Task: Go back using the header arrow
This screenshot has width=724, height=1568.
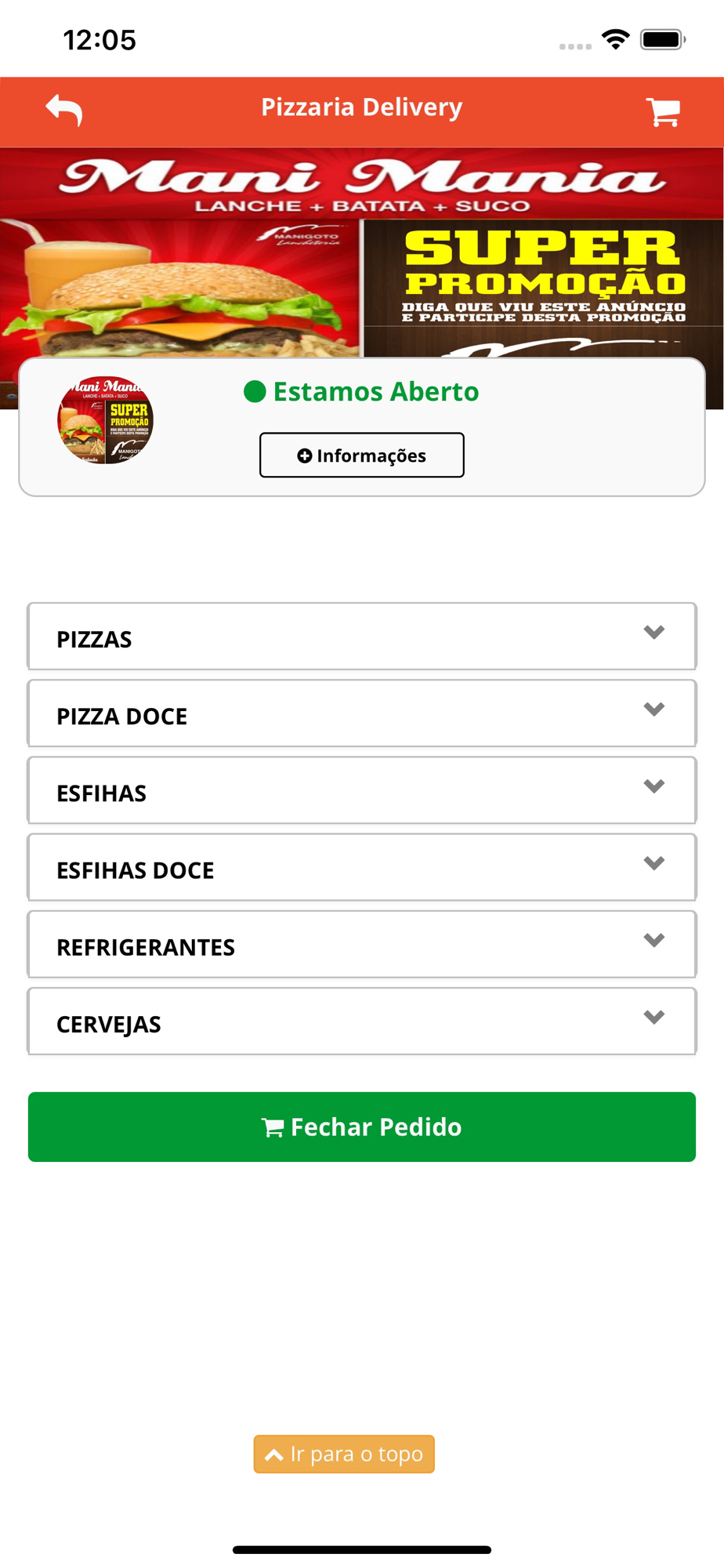Action: (64, 110)
